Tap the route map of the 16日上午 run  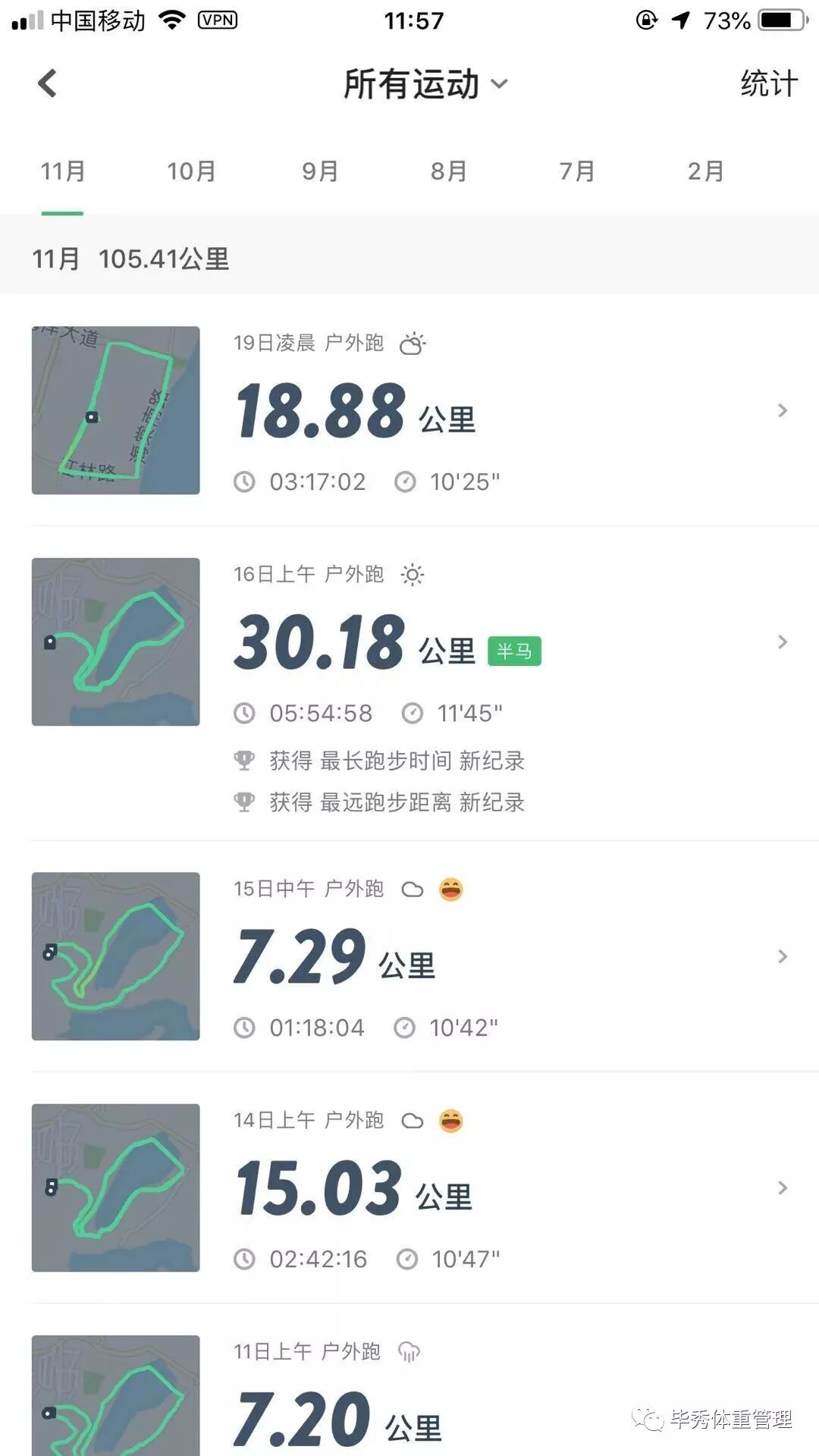(x=116, y=642)
